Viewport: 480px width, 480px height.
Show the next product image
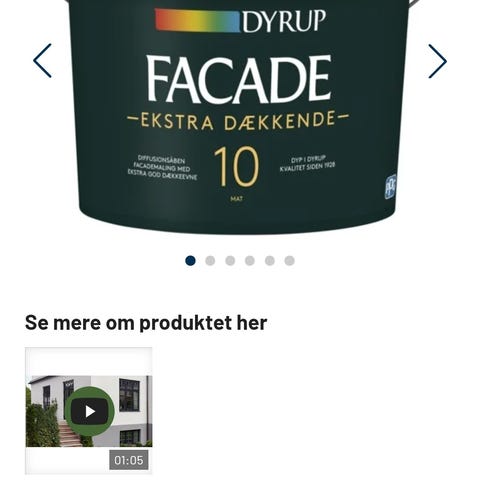[437, 61]
